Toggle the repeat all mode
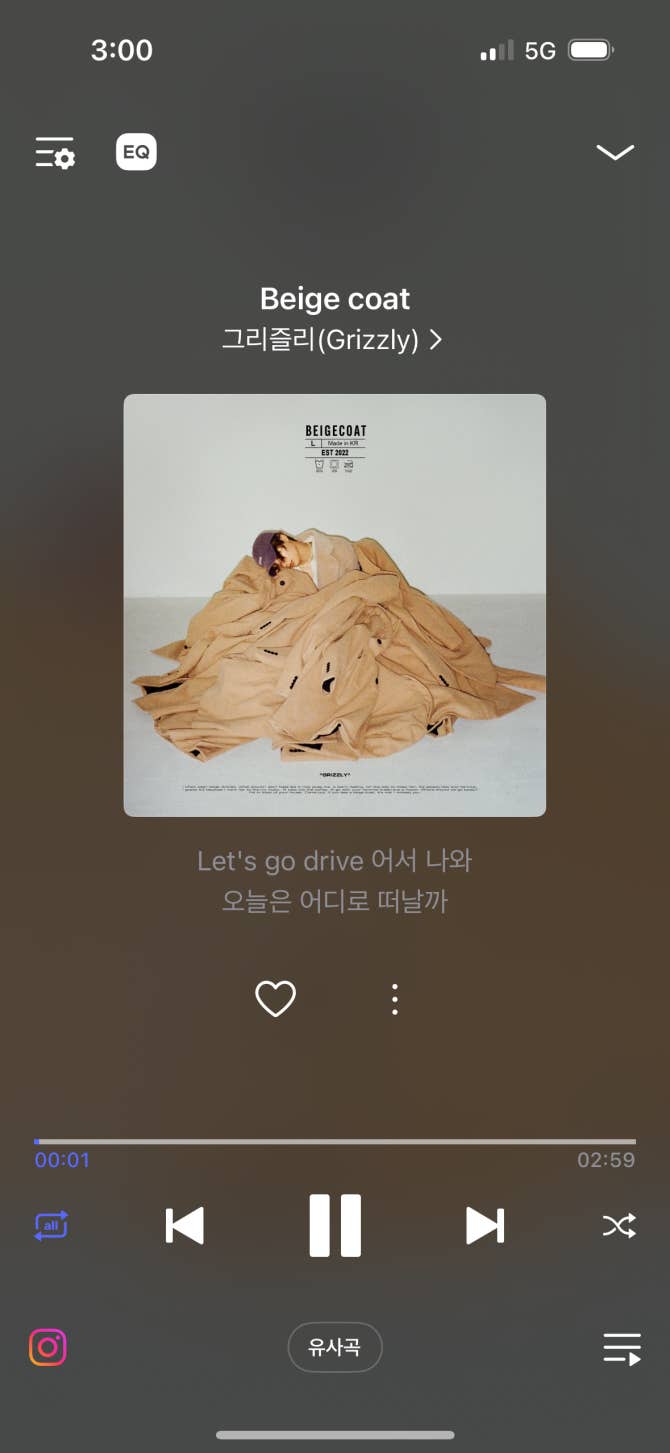 point(51,1226)
